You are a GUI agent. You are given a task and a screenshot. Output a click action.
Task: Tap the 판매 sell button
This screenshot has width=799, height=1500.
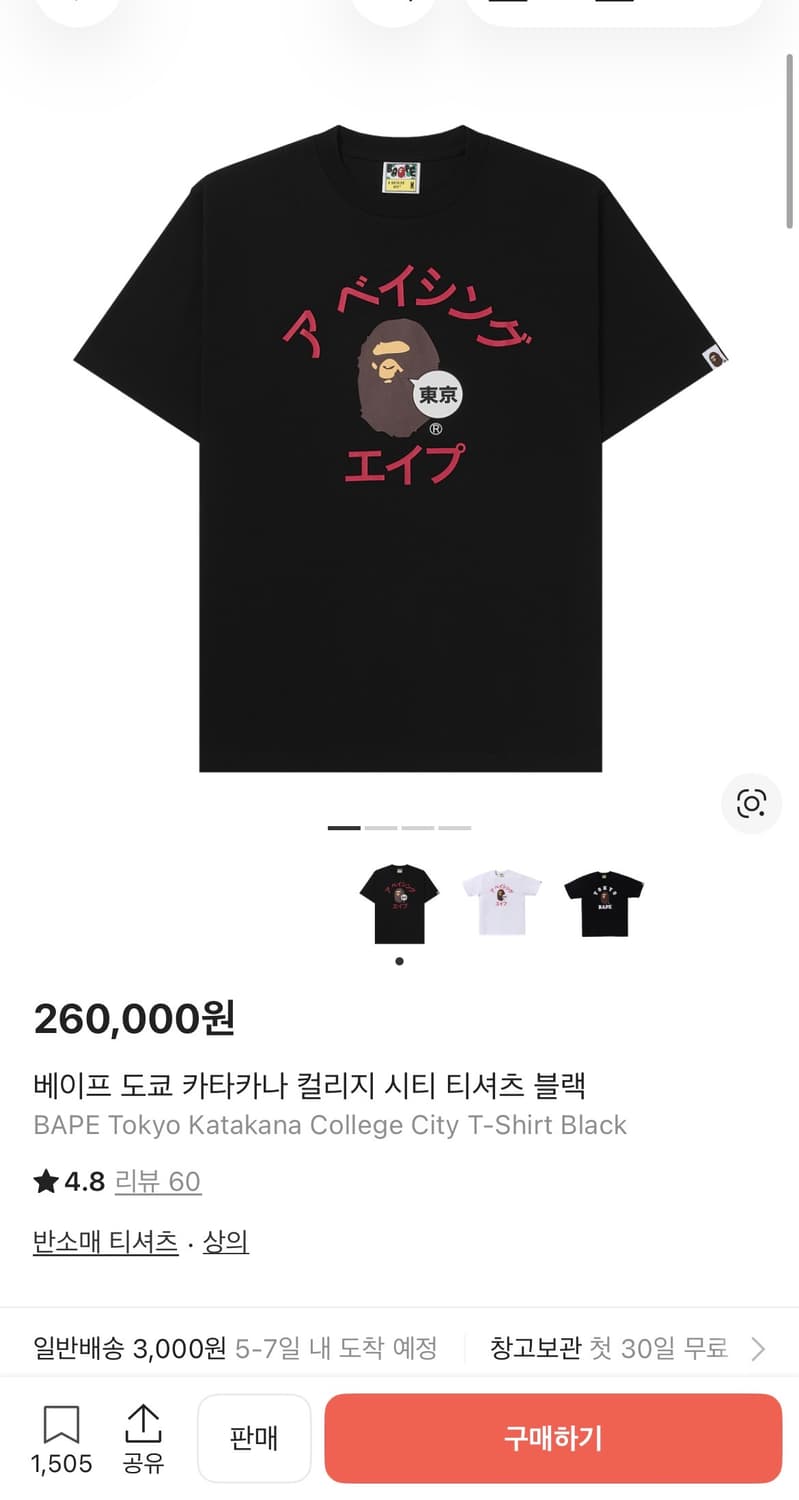(x=255, y=1437)
